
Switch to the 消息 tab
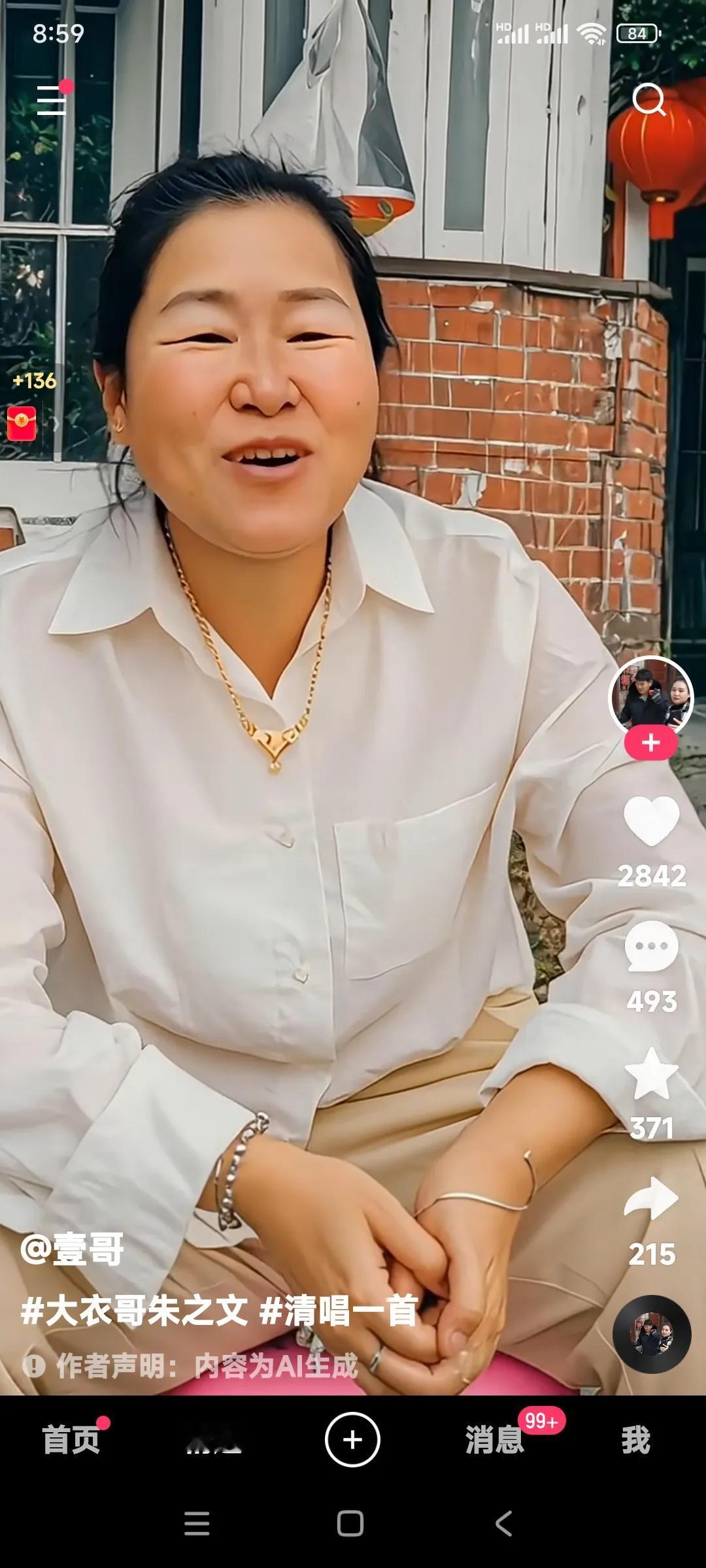[495, 1440]
